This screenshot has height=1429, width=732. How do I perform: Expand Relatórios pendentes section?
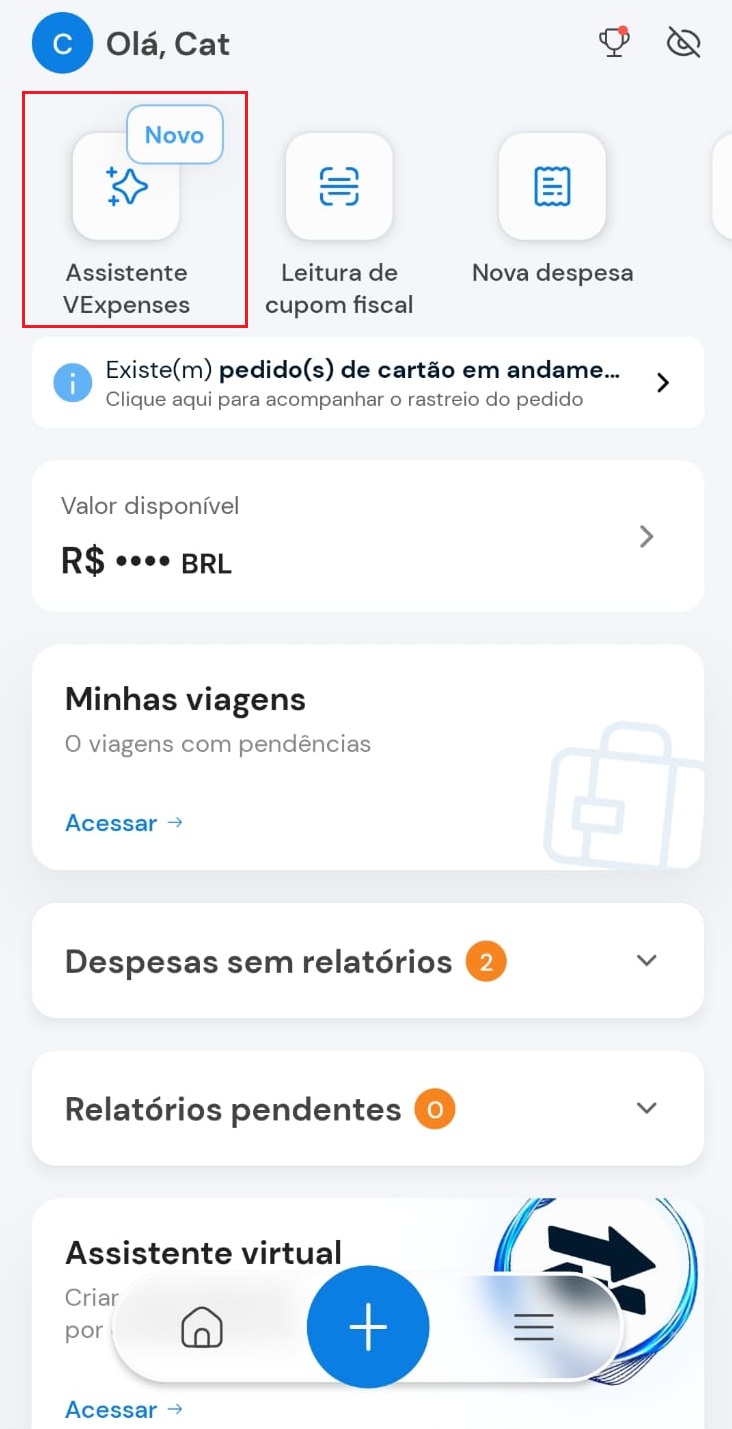click(647, 1108)
